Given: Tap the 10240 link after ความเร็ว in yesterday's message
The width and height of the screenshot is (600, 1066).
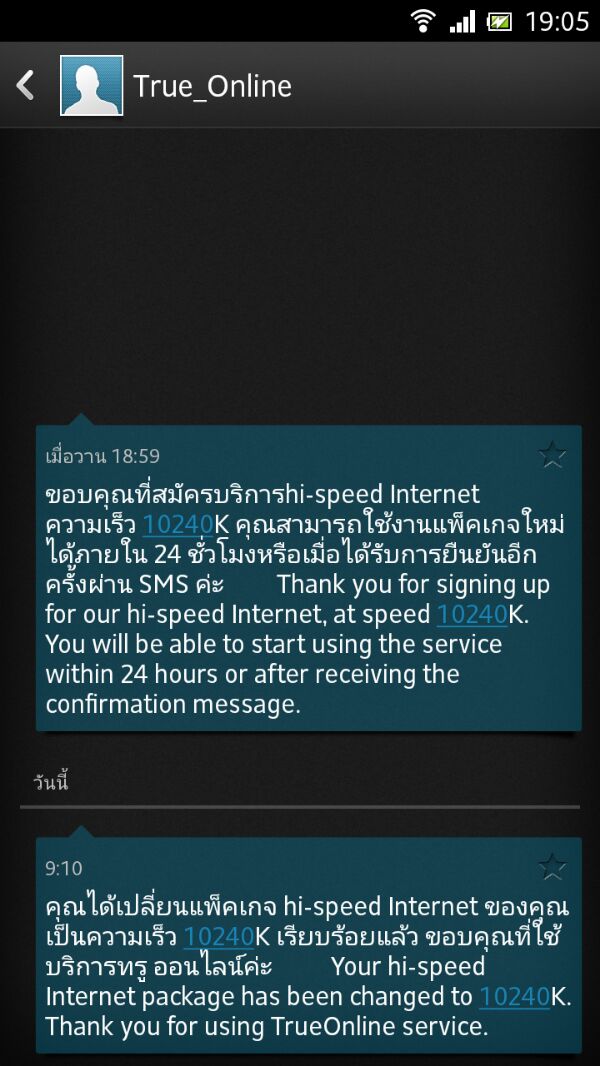Looking at the screenshot, I should [x=178, y=524].
